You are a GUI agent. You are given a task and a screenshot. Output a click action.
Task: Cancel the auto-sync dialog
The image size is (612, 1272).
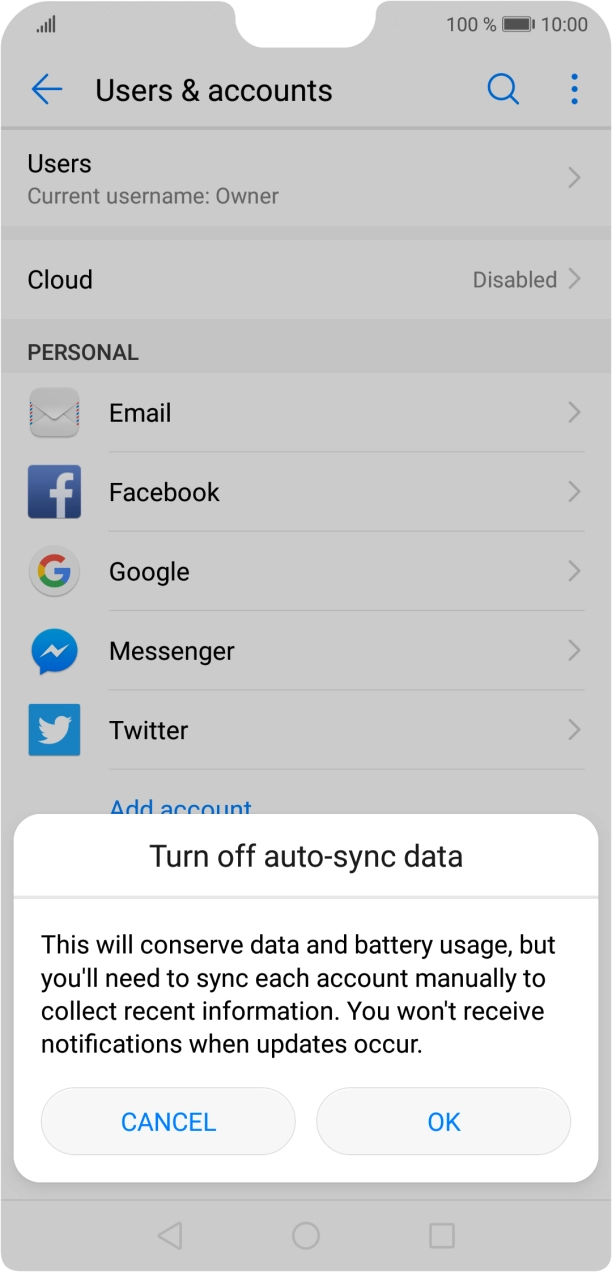pyautogui.click(x=168, y=1121)
